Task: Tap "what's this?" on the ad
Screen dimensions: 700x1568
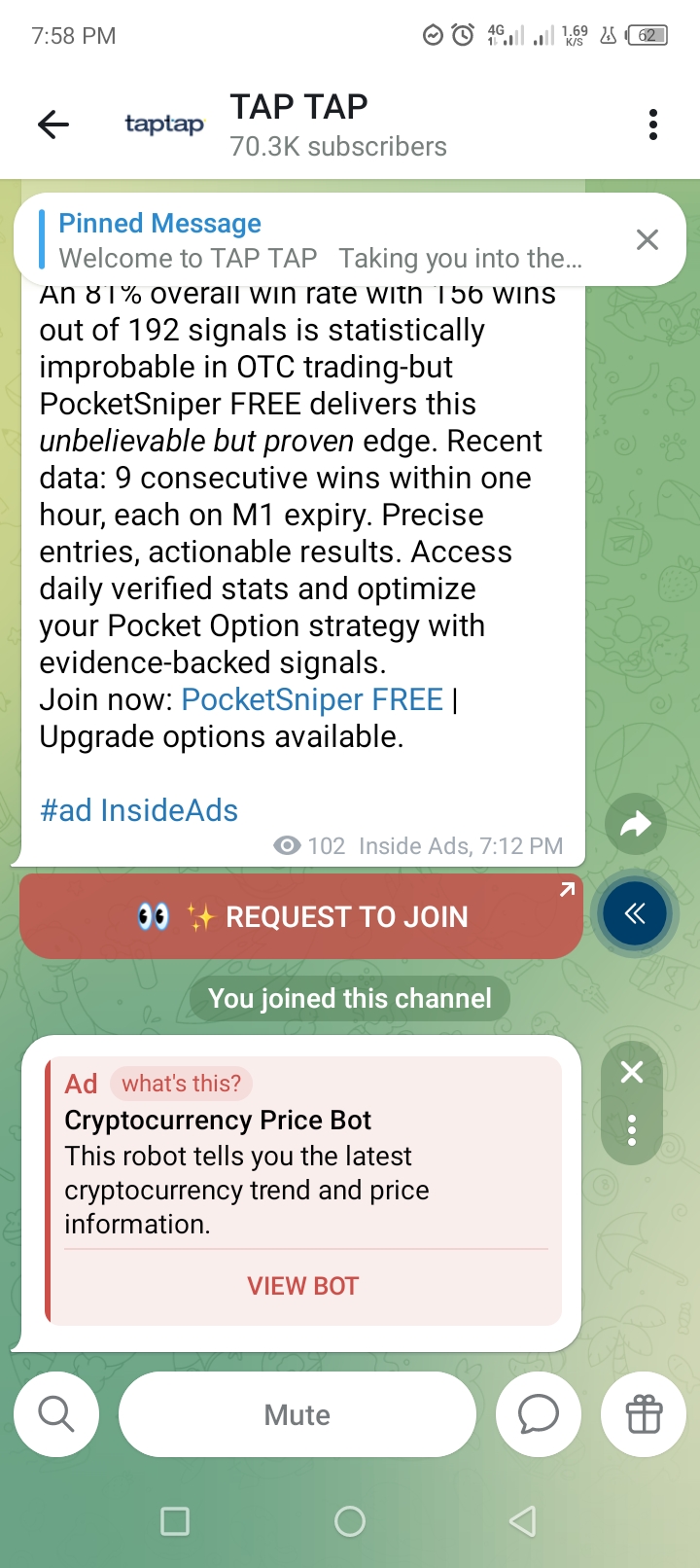Action: [x=181, y=1084]
